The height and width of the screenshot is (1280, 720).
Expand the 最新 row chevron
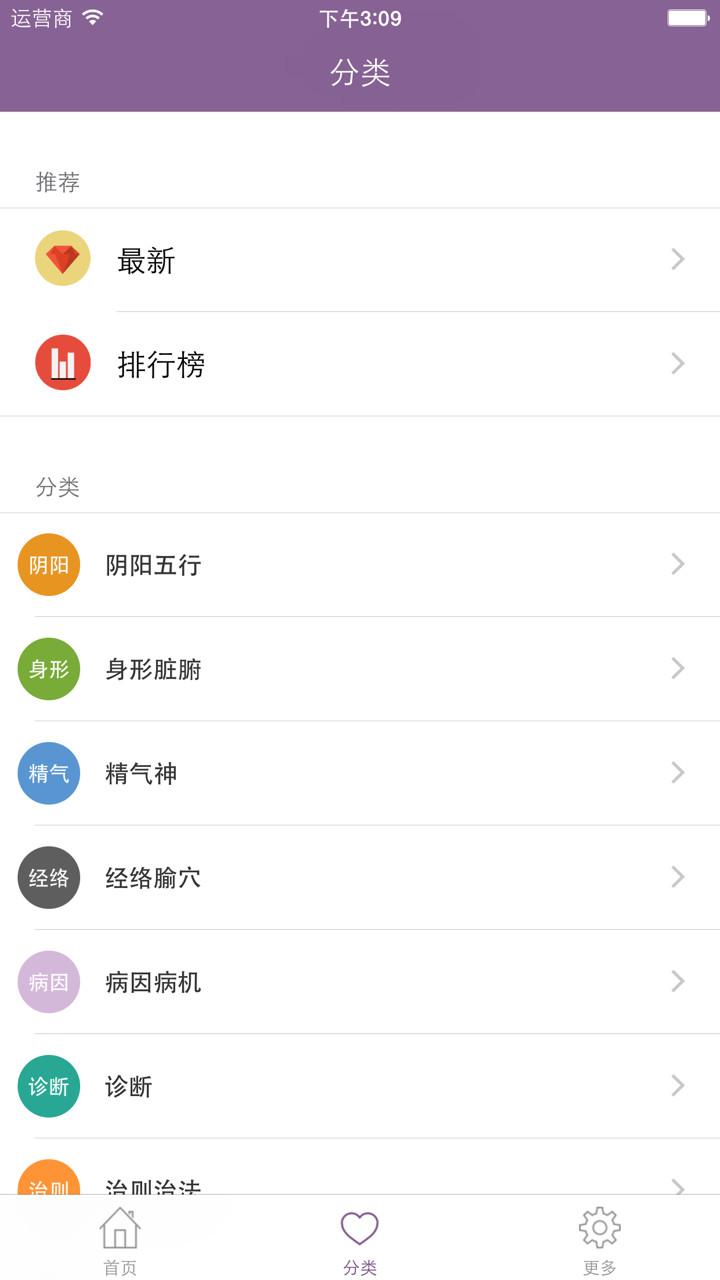tap(678, 259)
